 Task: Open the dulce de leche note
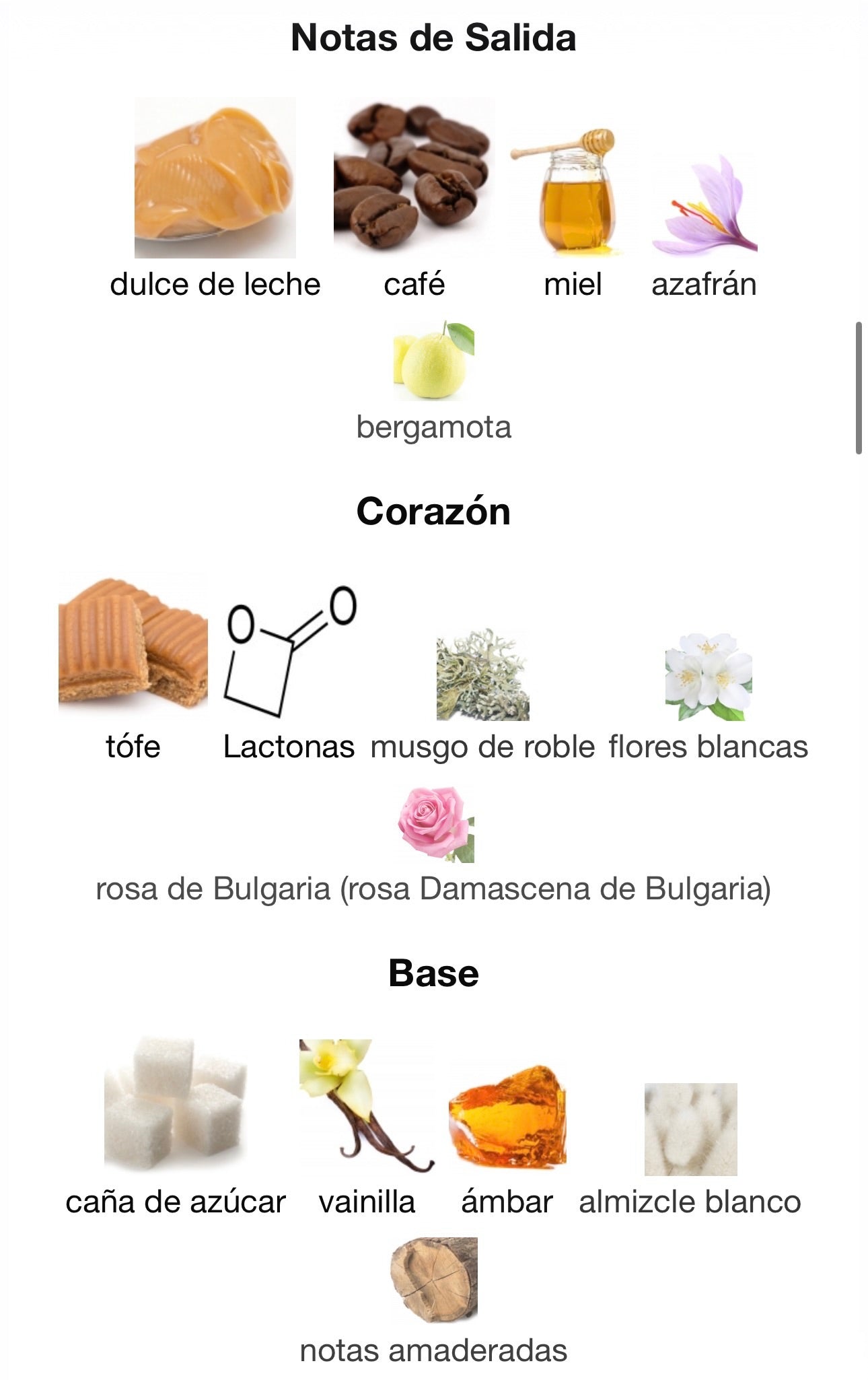click(215, 179)
